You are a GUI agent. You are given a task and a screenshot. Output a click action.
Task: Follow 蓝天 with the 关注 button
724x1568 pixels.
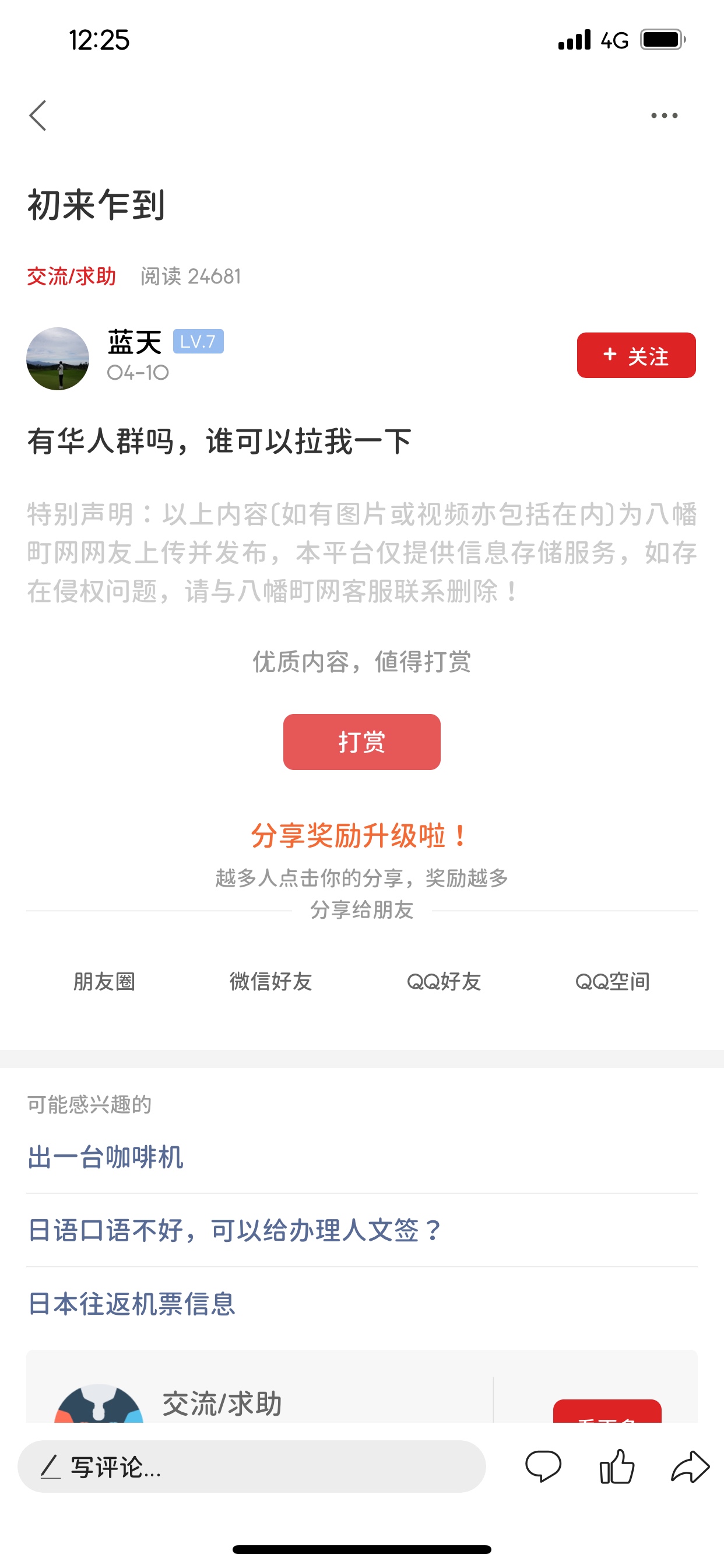point(636,355)
